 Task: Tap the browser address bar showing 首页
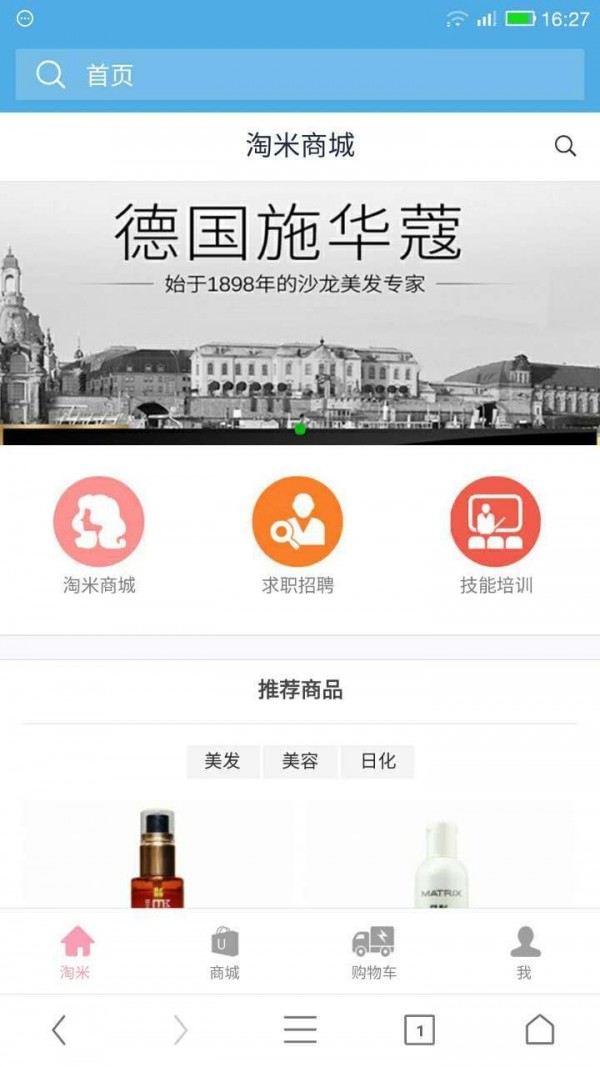pyautogui.click(x=300, y=75)
